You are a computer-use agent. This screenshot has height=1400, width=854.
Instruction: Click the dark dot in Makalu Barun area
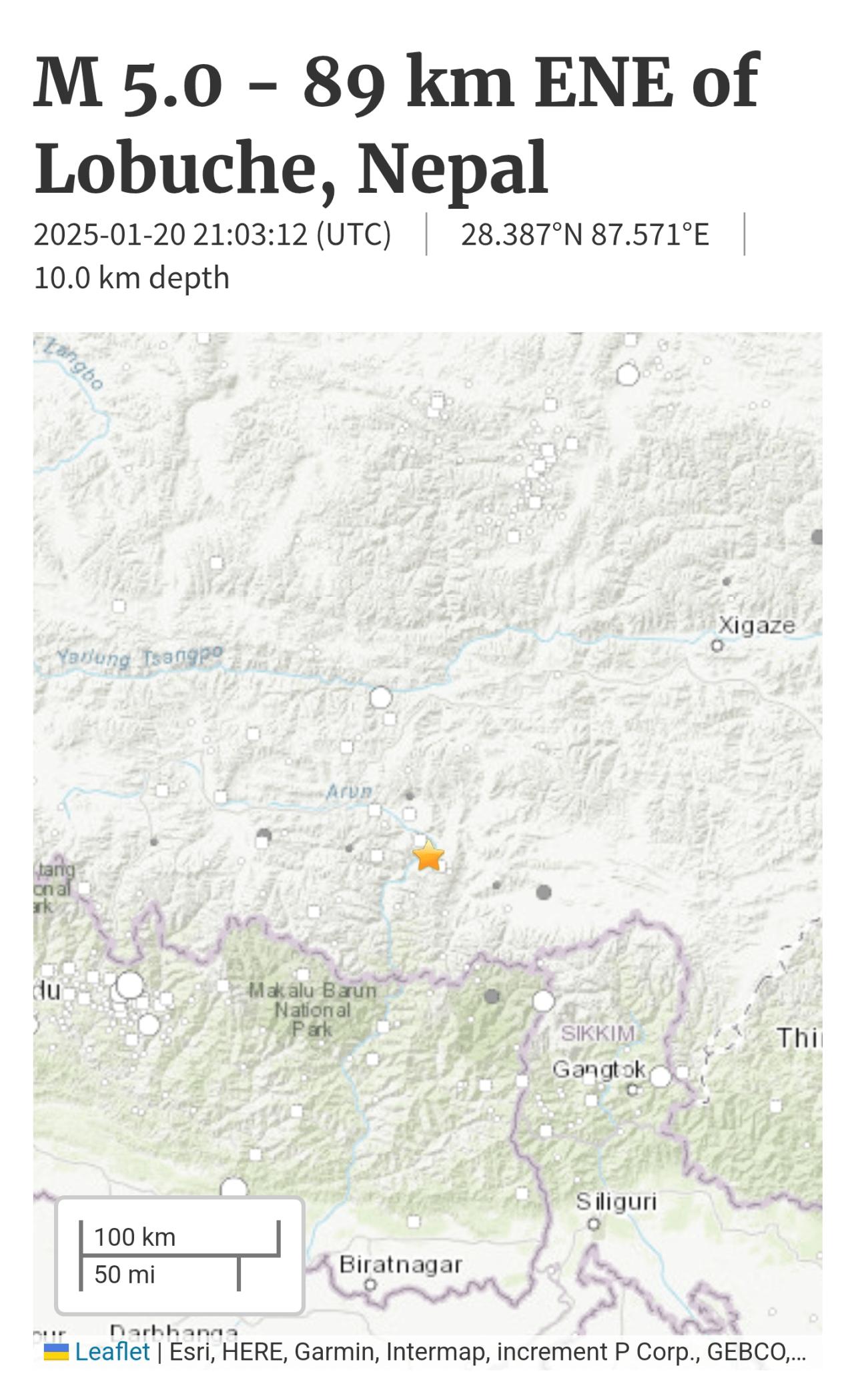coord(491,998)
